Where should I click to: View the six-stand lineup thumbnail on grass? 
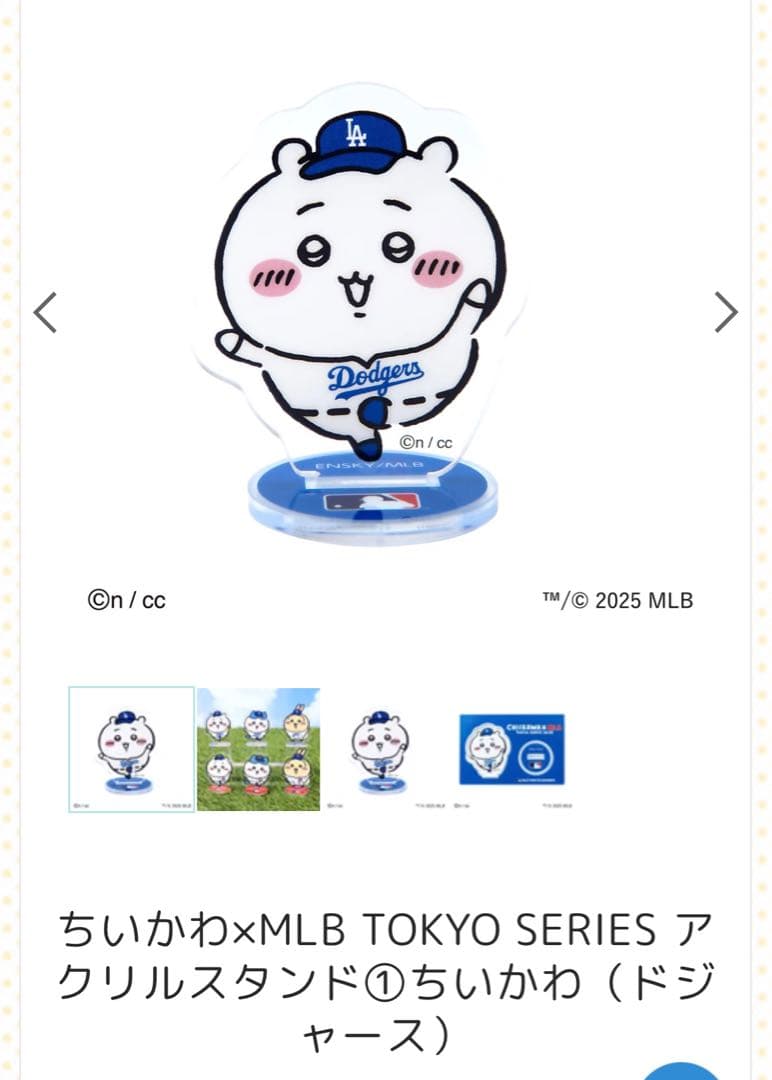258,749
